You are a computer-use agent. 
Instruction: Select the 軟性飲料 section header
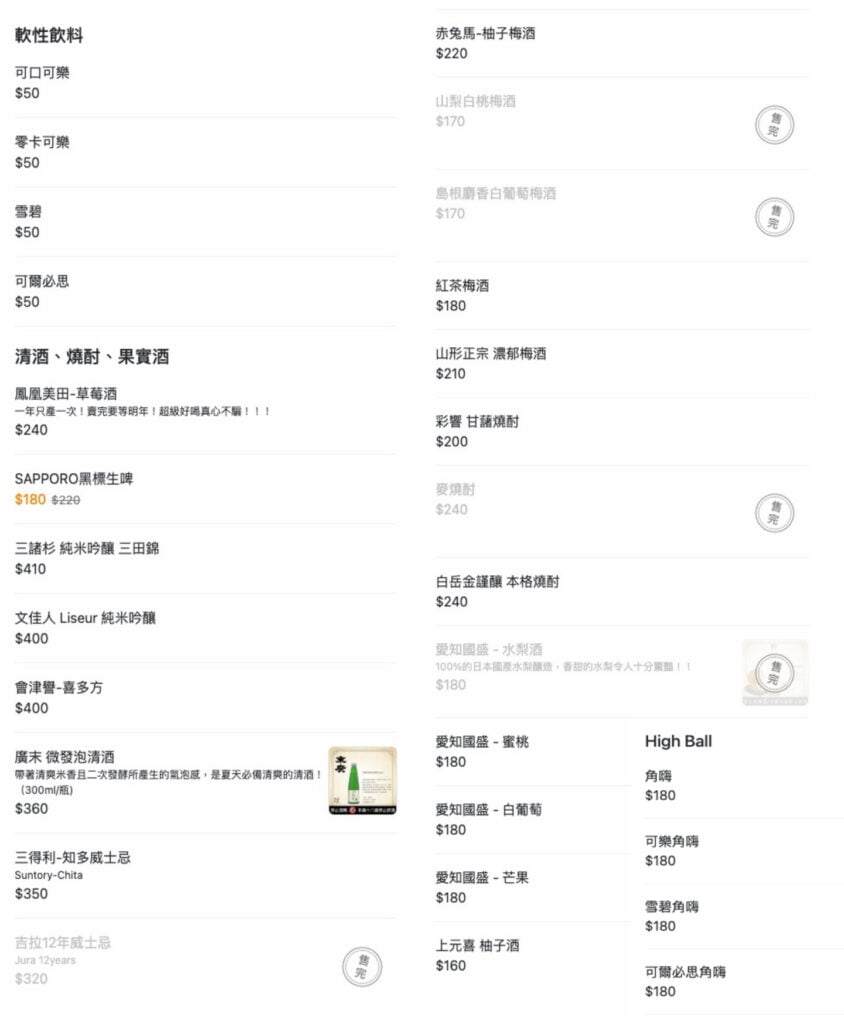pyautogui.click(x=46, y=33)
